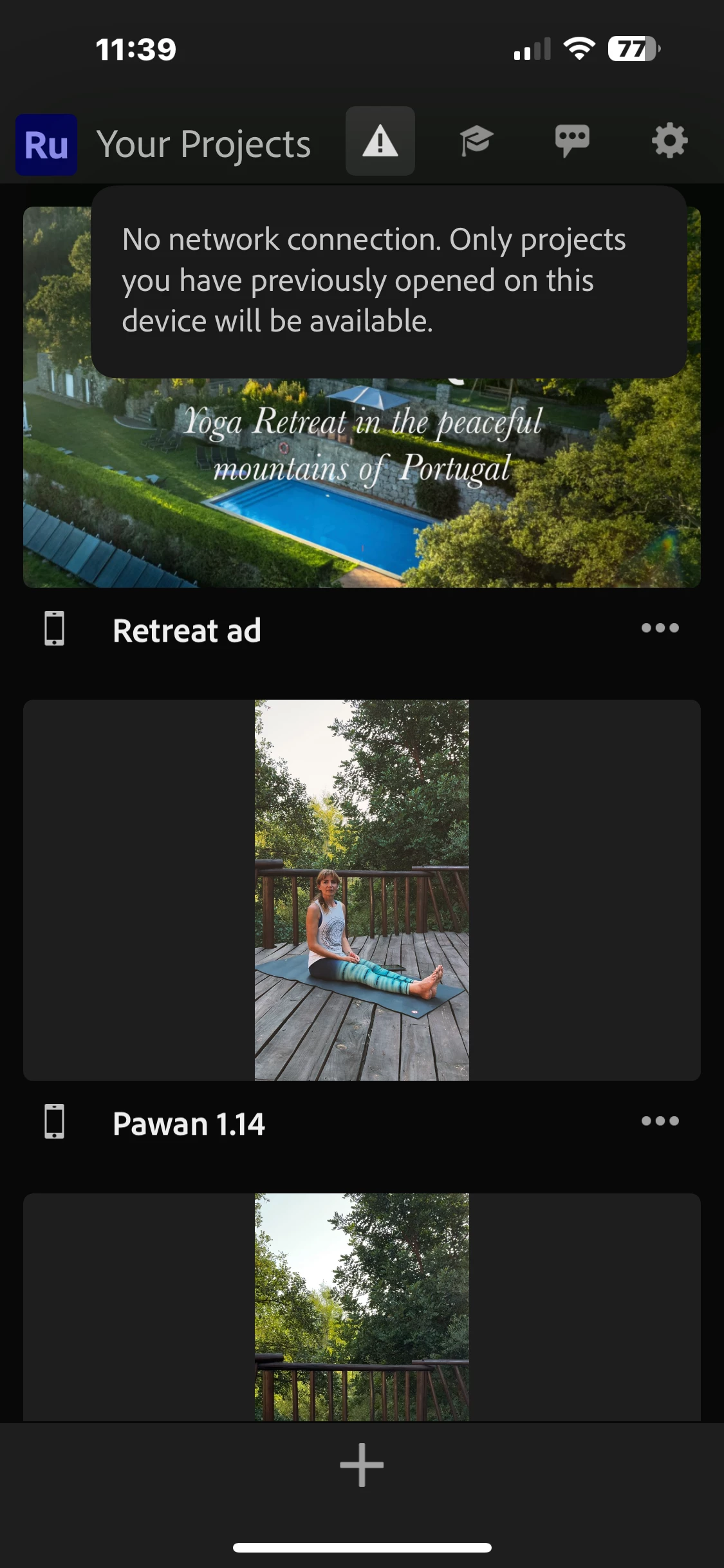This screenshot has height=1568, width=724.
Task: Open more options for Pawan 1.14
Action: 660,1121
